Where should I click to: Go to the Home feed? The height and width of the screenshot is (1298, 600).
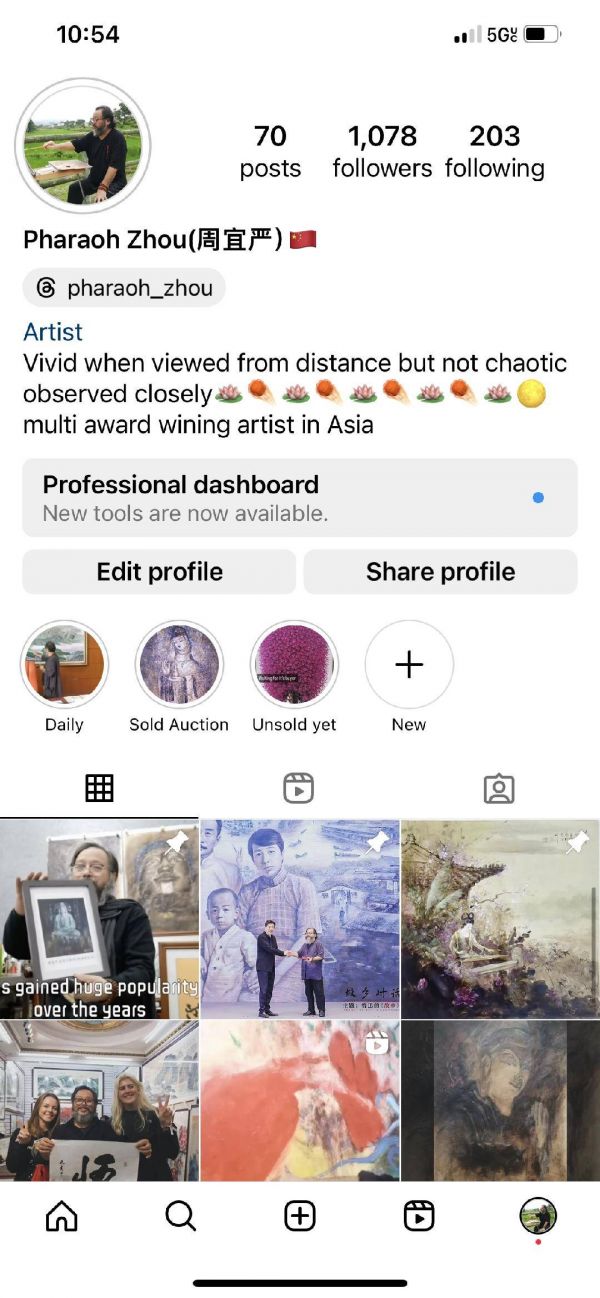coord(62,1216)
